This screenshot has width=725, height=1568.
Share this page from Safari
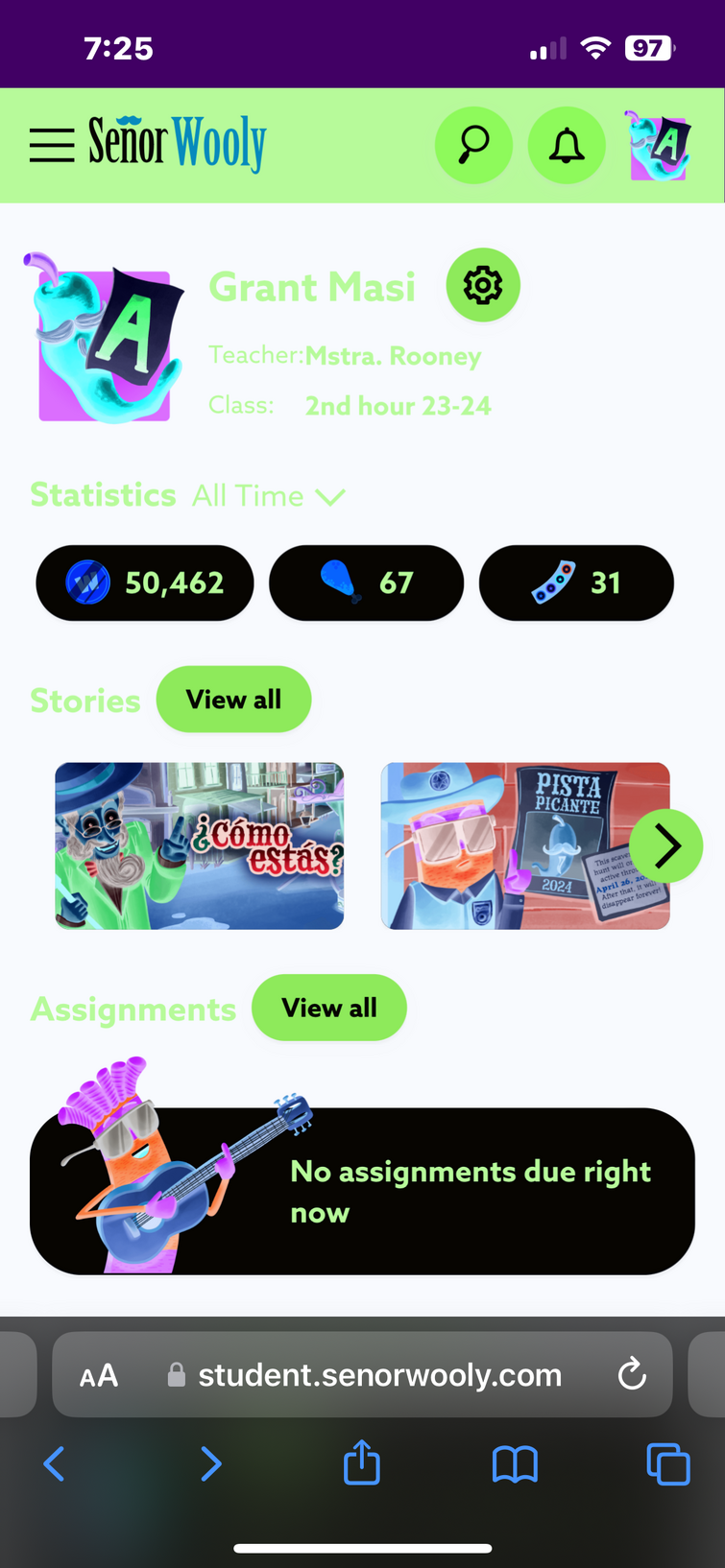point(362,1464)
